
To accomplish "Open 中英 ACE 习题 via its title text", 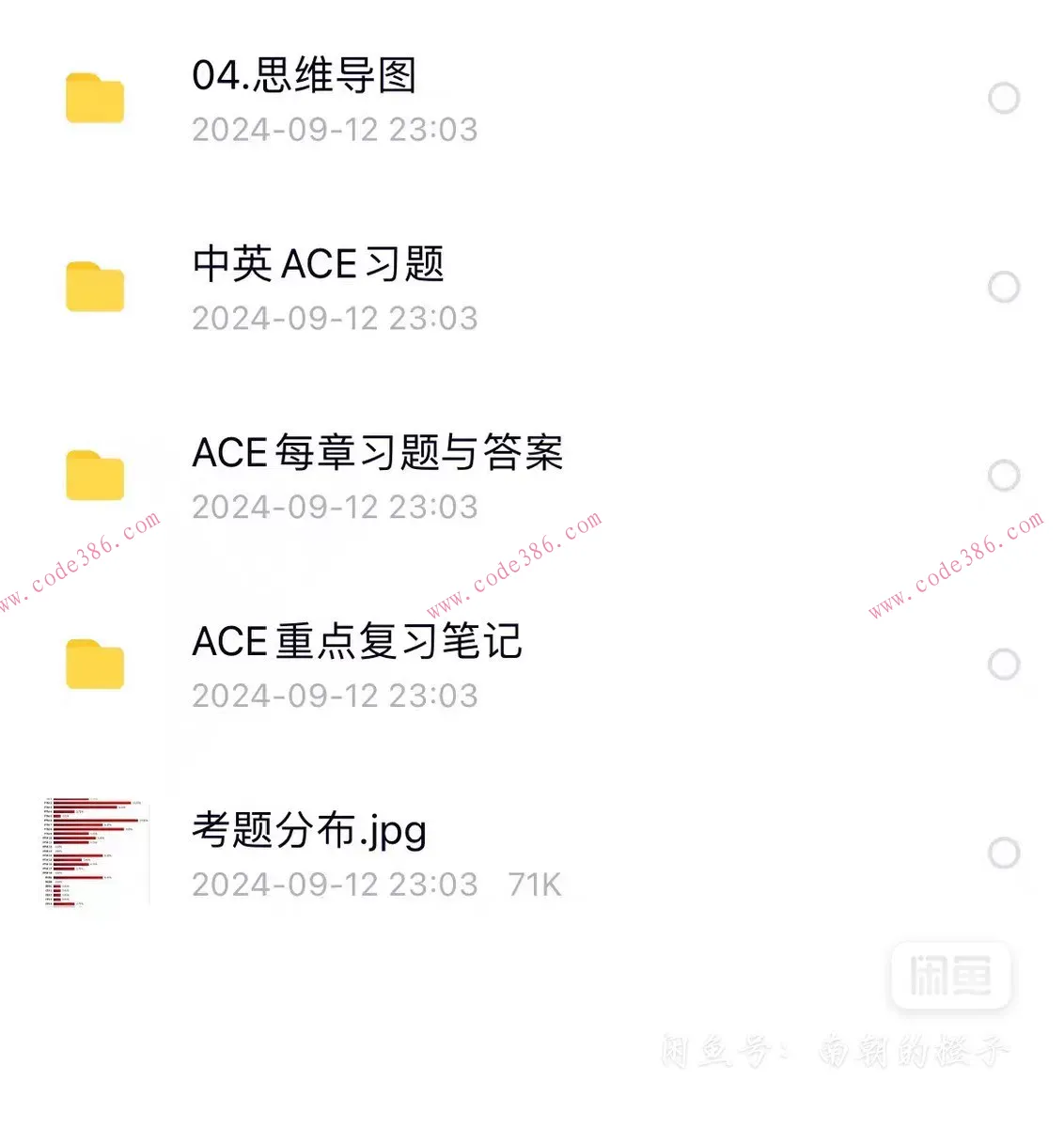I will (x=319, y=264).
